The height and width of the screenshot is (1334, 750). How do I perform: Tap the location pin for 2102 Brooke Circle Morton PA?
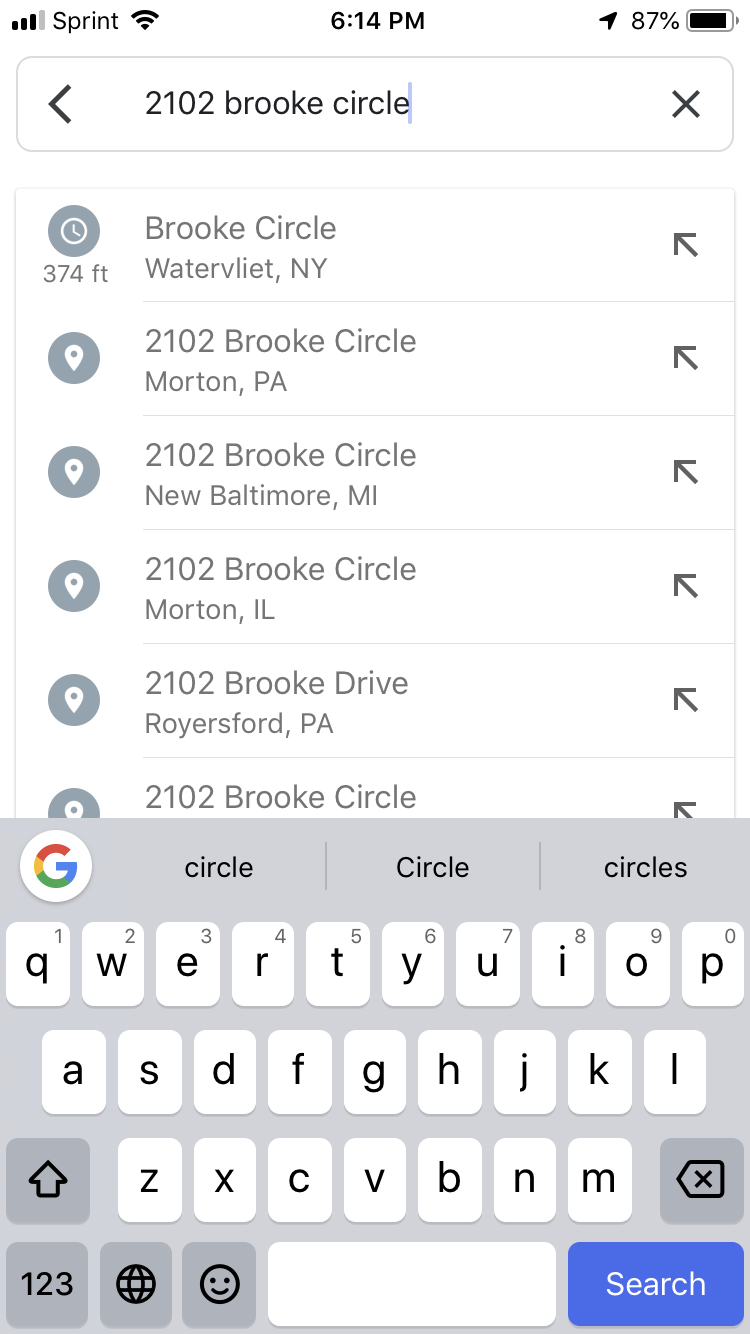73,357
